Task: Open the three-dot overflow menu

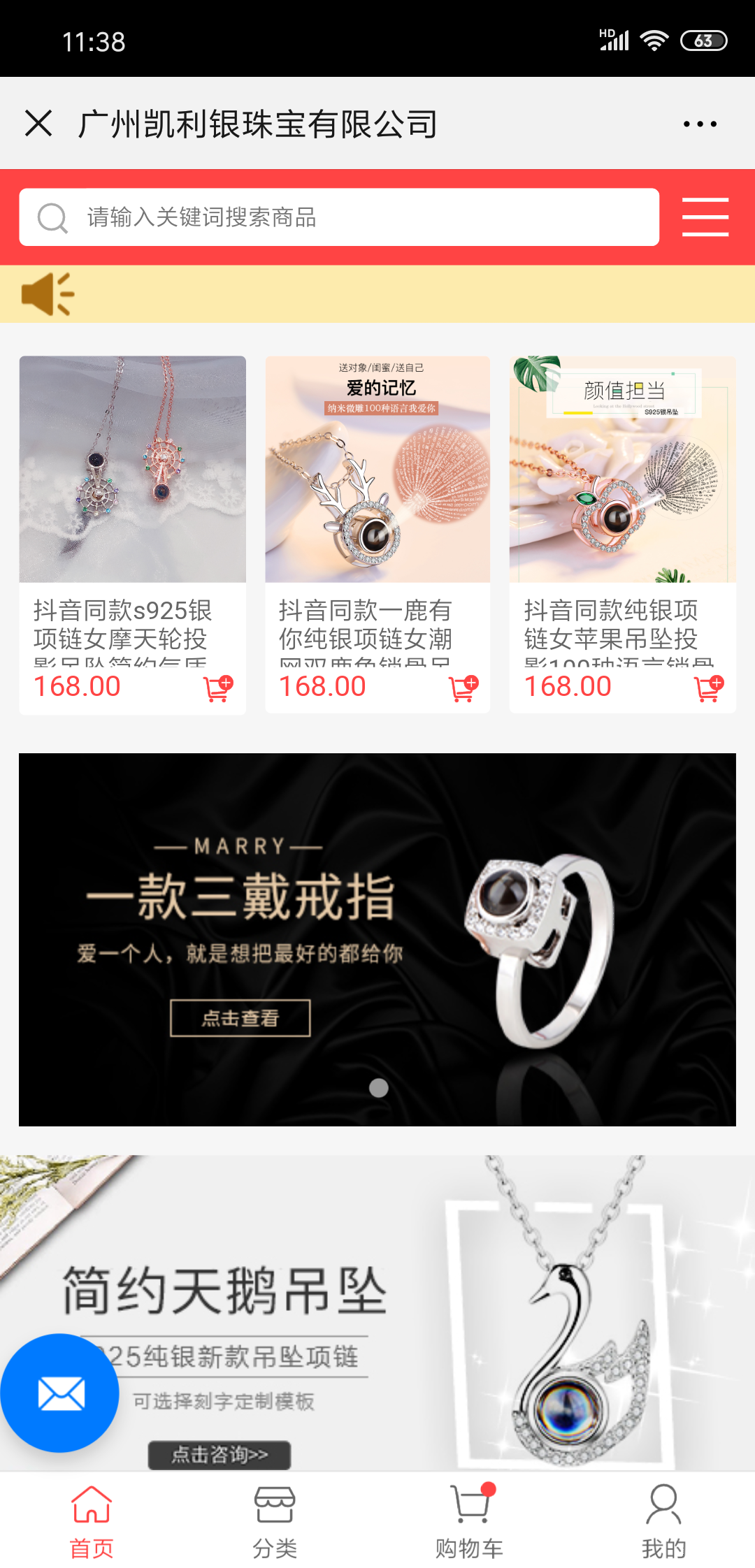Action: (700, 124)
